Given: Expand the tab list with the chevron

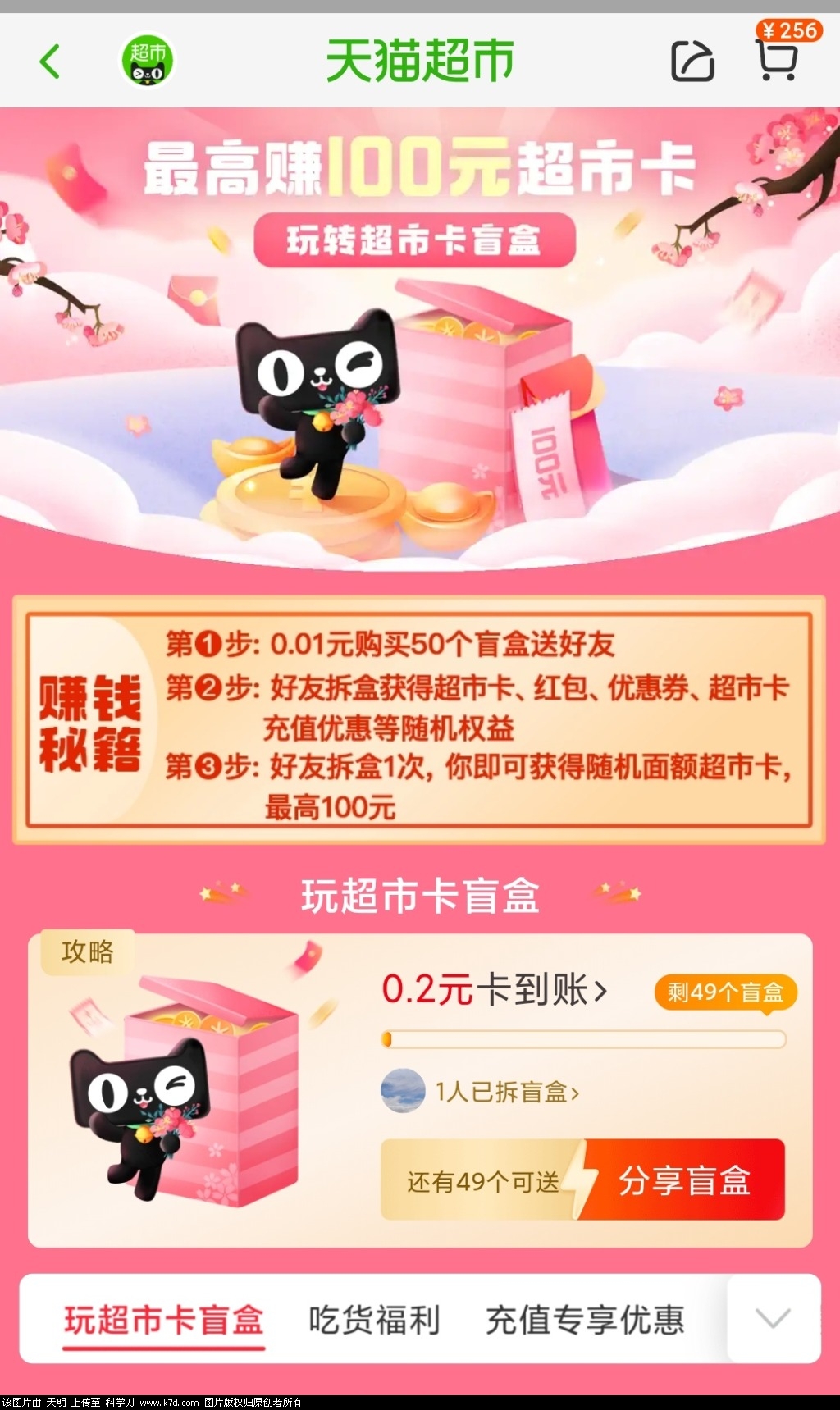Looking at the screenshot, I should pos(773,1319).
